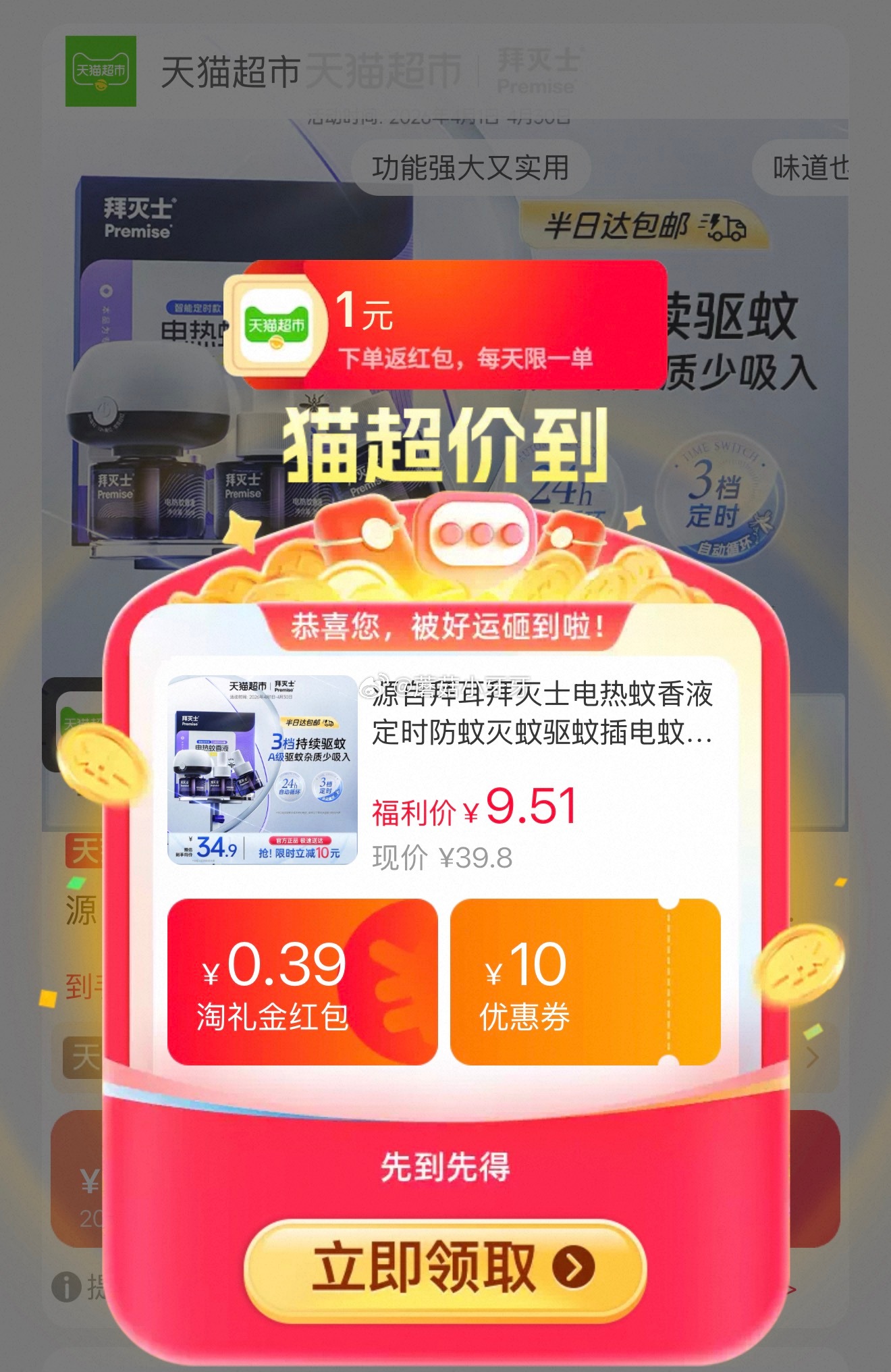
Task: Select the ¥10 优惠券 coupon
Action: click(x=585, y=981)
